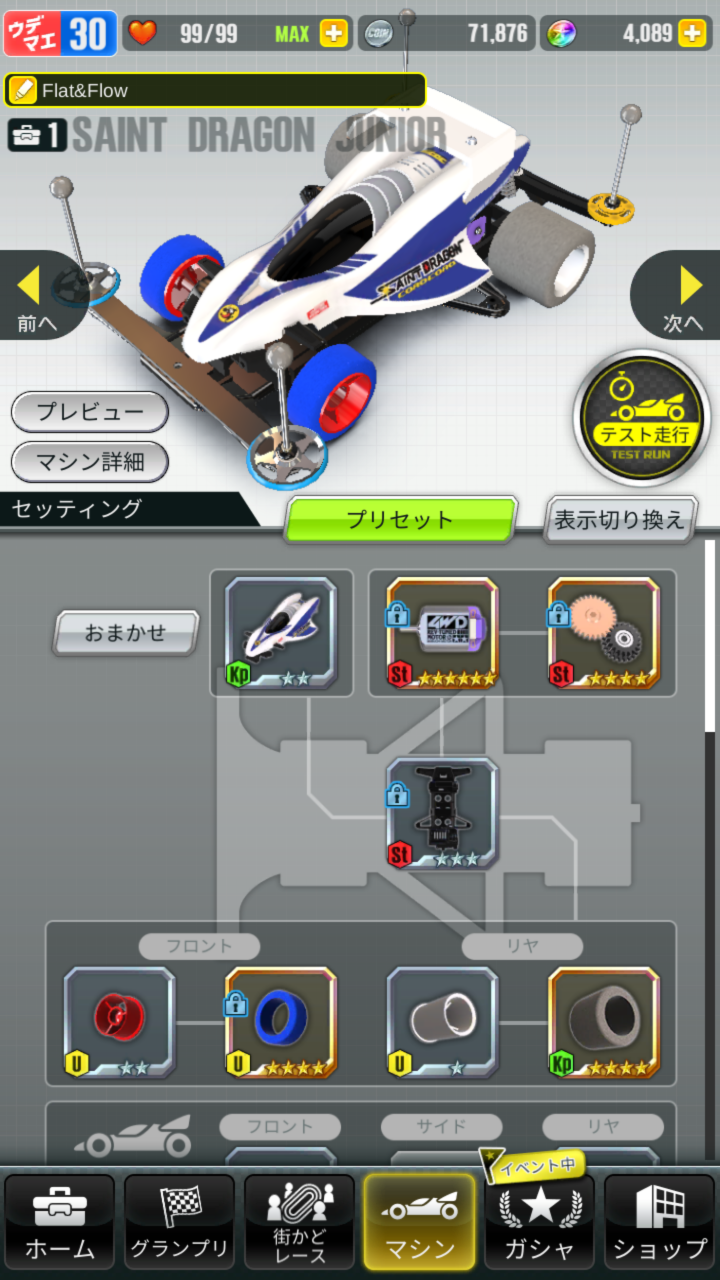
Task: Open the ショップ shop tab
Action: [660, 1221]
